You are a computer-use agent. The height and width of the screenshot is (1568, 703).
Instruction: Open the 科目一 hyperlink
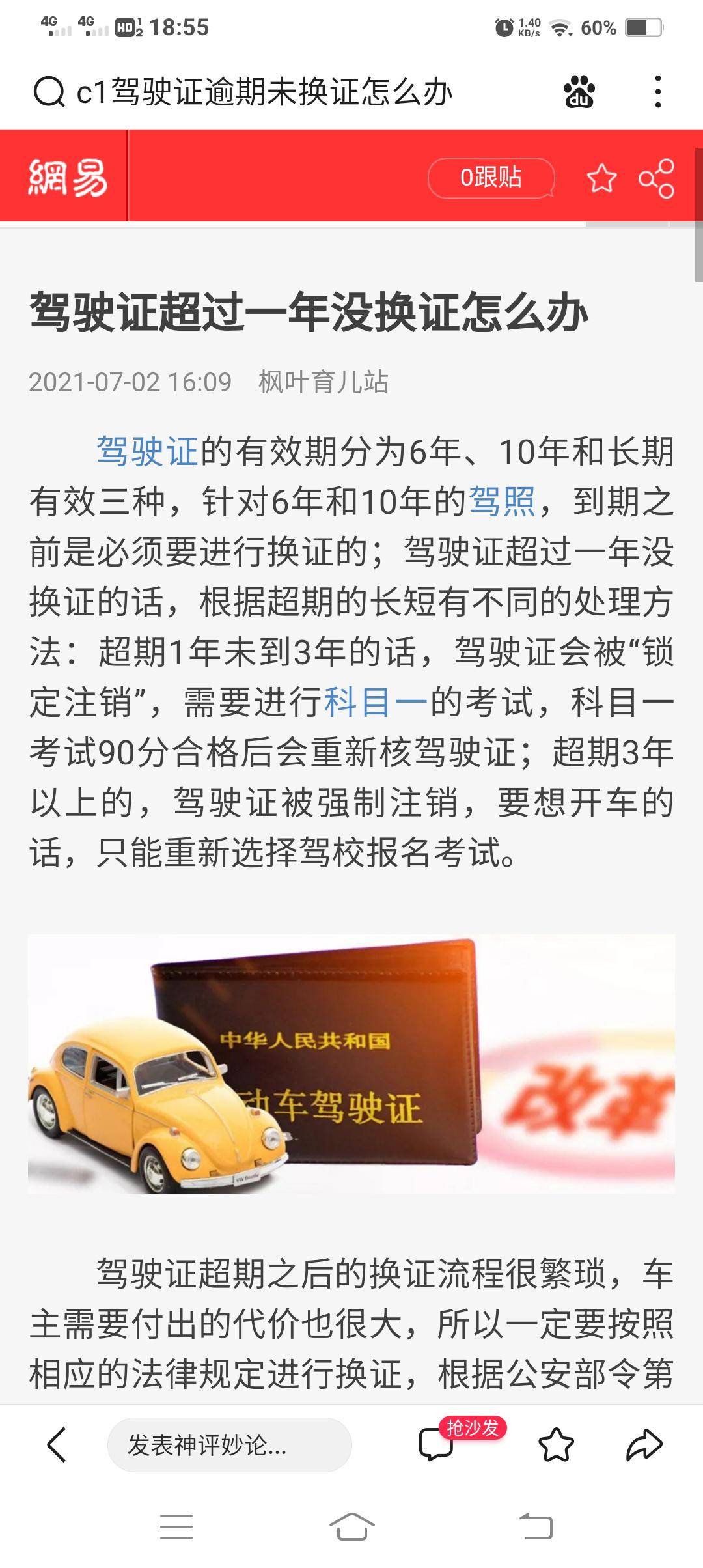[376, 702]
